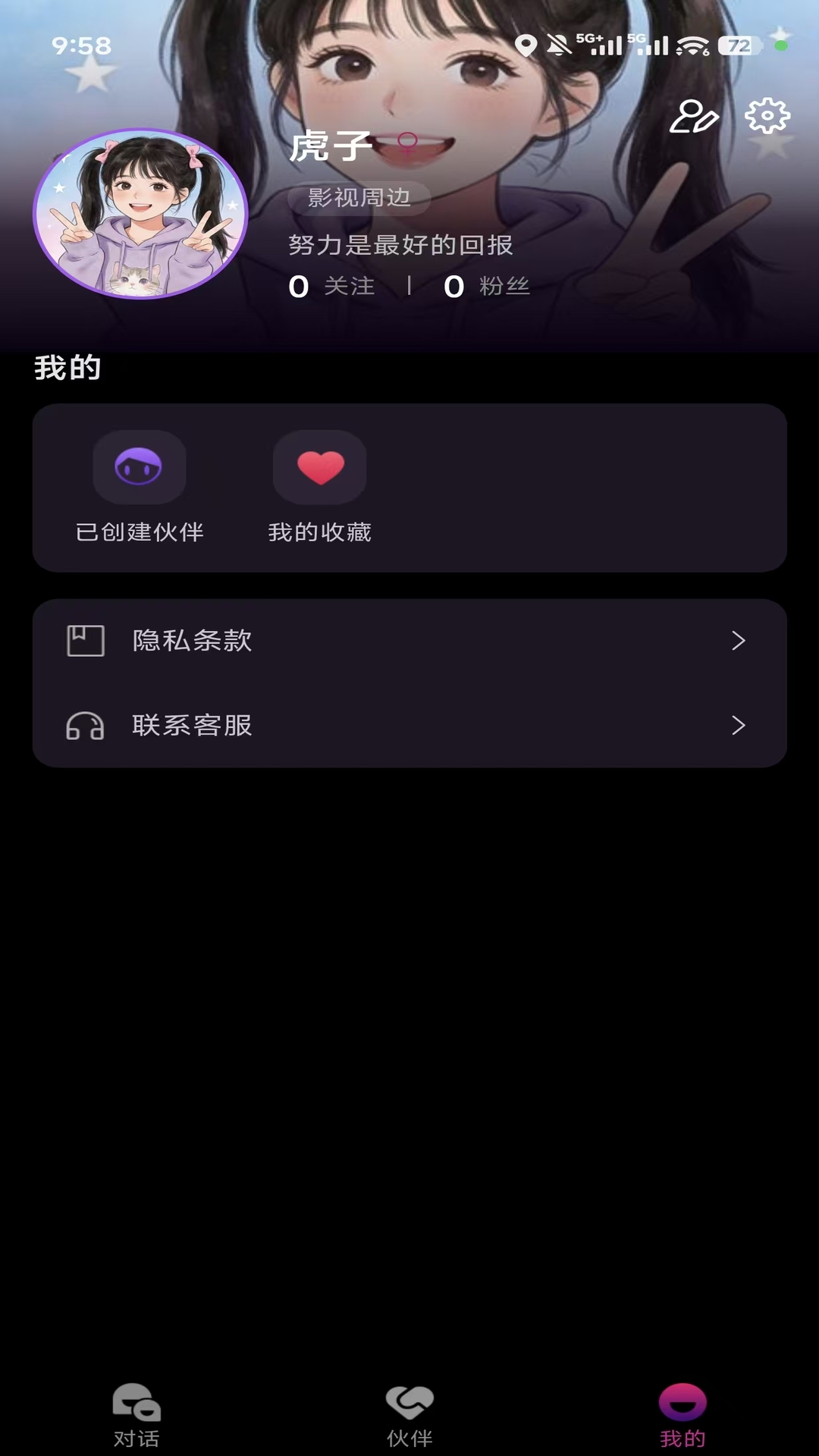The height and width of the screenshot is (1456, 819).
Task: Tap the edit profile icon
Action: (x=694, y=118)
